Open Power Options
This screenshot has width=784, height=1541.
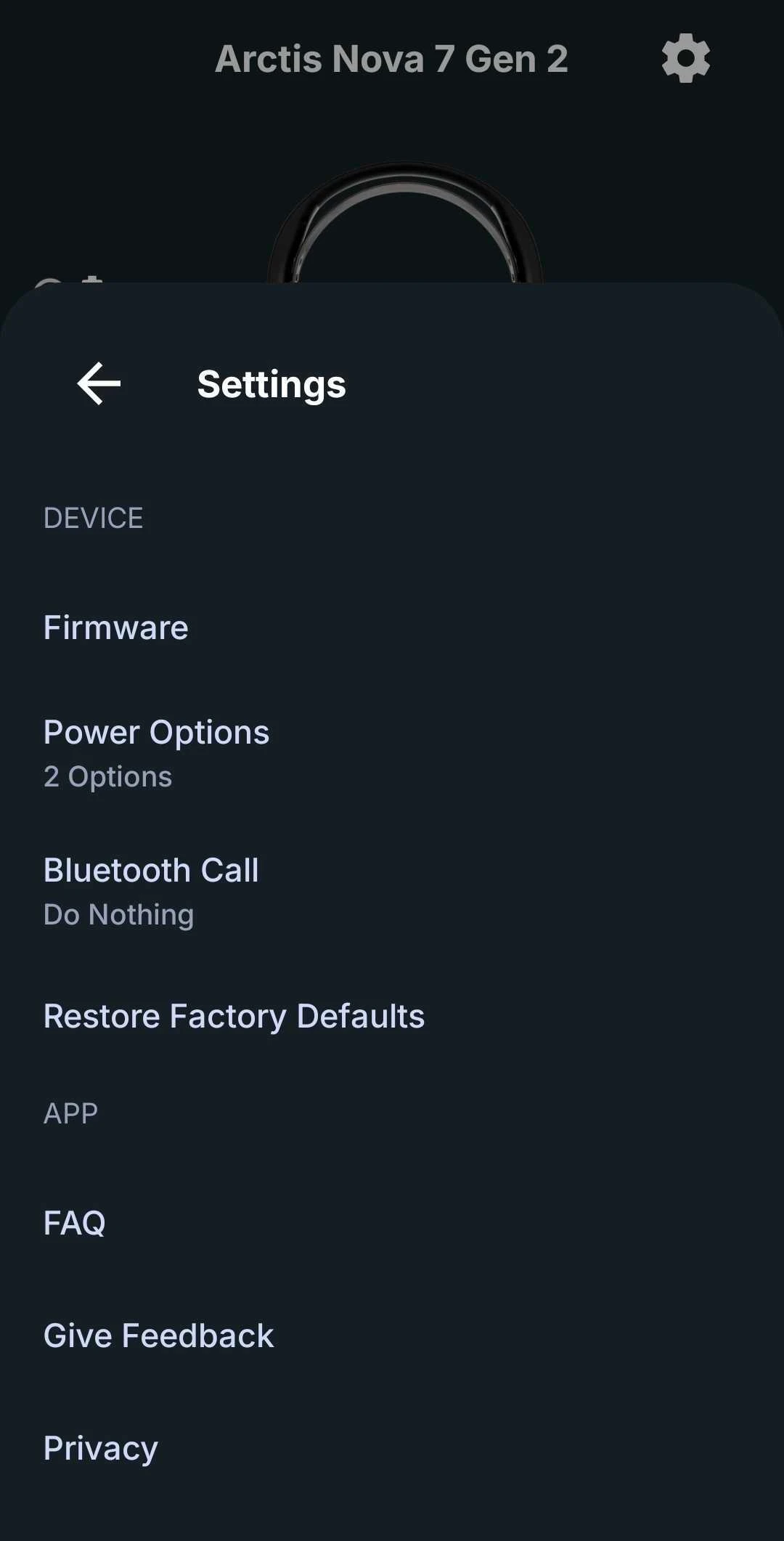tap(156, 752)
